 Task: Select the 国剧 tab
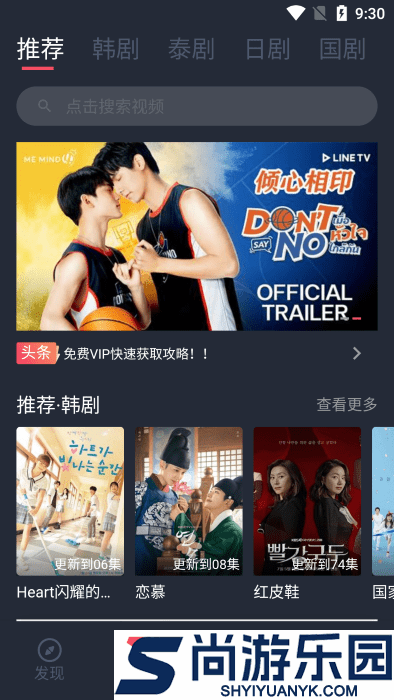coord(343,49)
